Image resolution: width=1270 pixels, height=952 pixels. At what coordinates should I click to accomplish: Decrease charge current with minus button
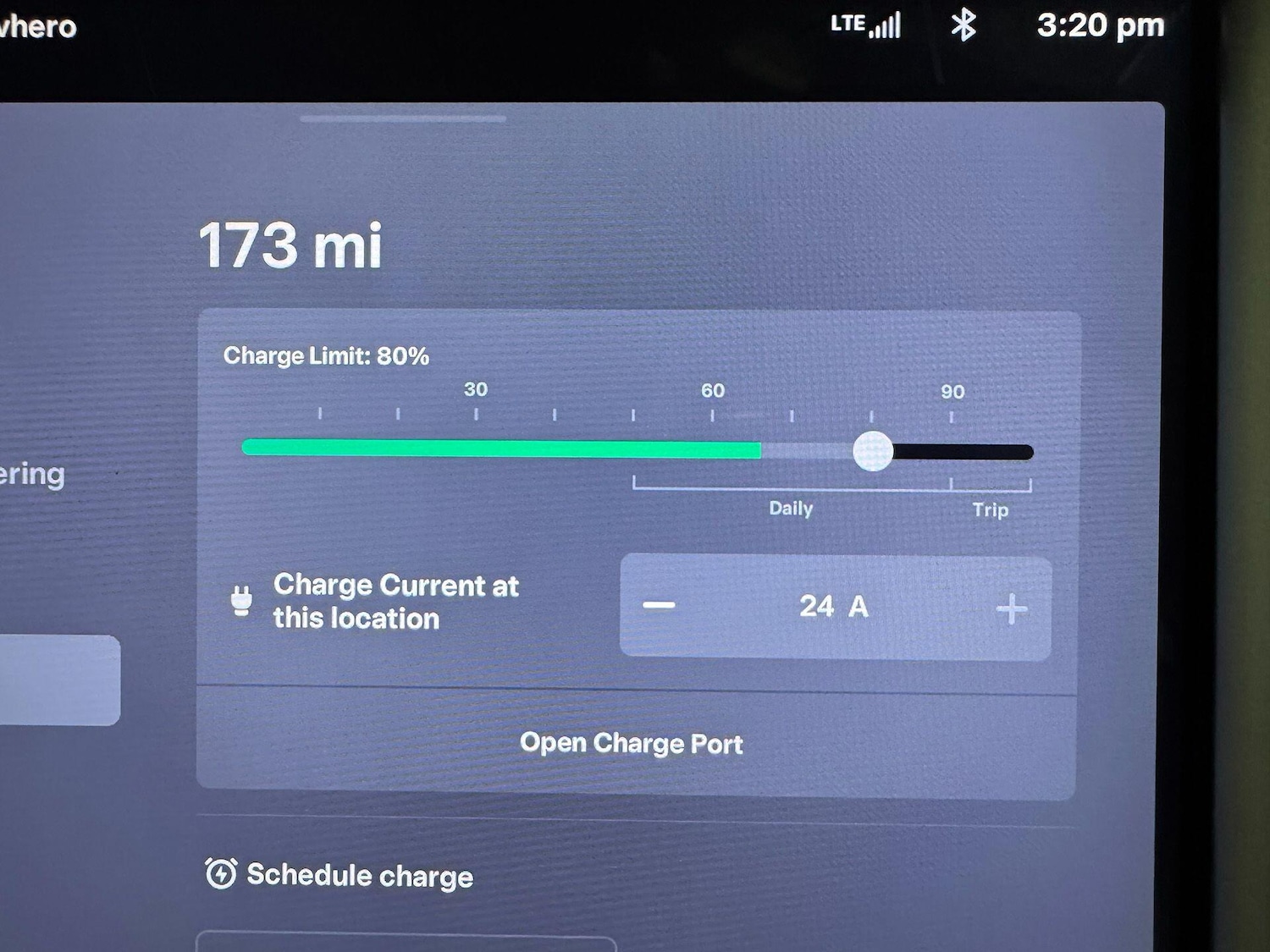659,605
